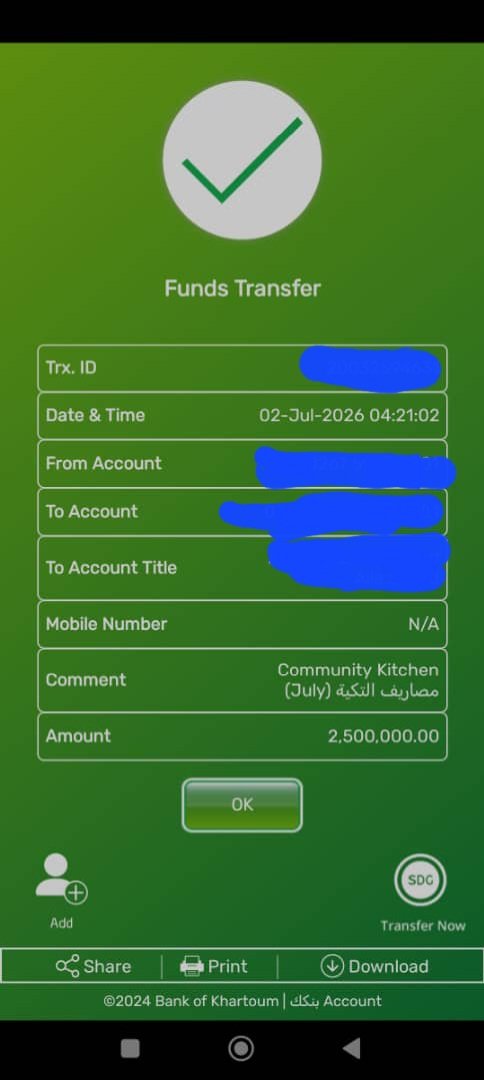The width and height of the screenshot is (484, 1080).
Task: Print the transfer receipt
Action: 213,966
